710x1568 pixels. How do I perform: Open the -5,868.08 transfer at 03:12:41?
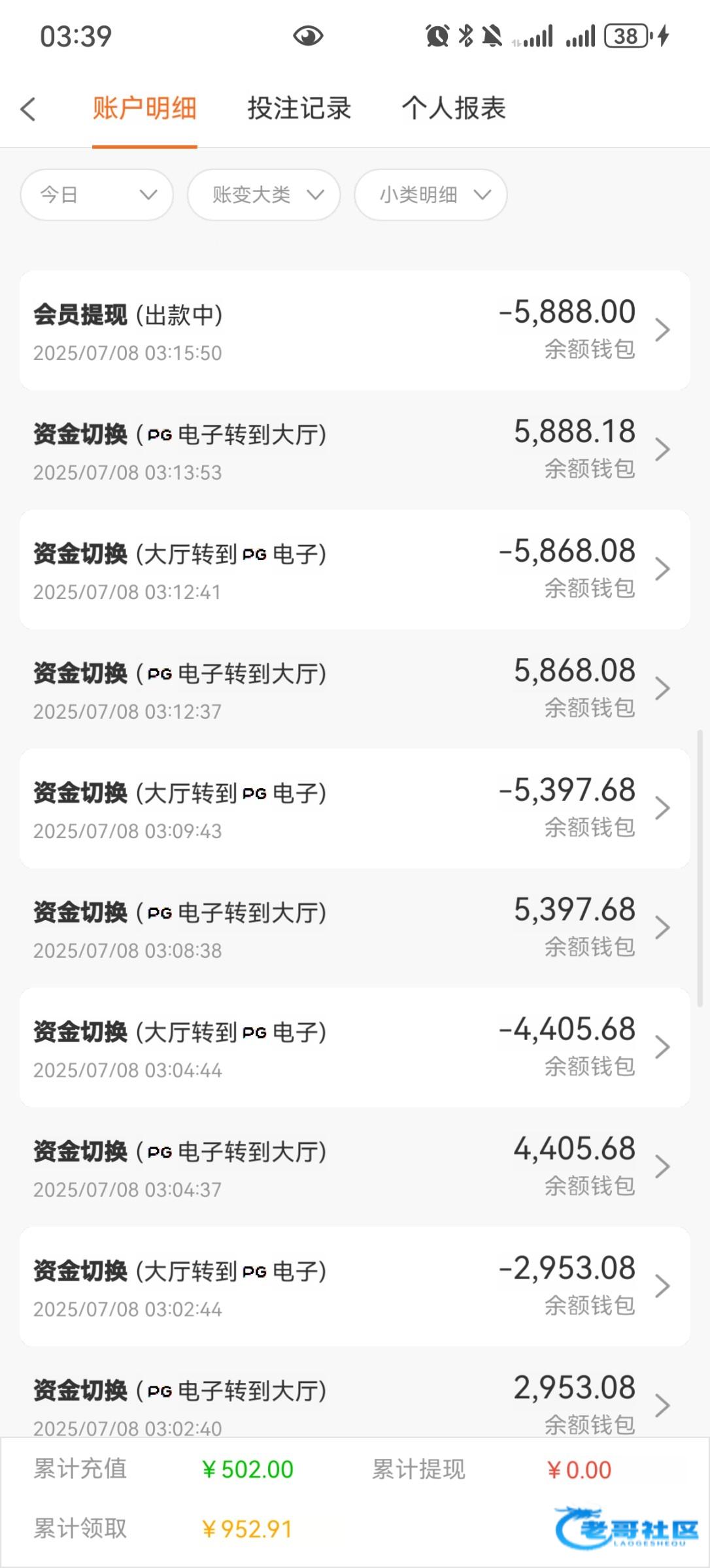point(355,570)
